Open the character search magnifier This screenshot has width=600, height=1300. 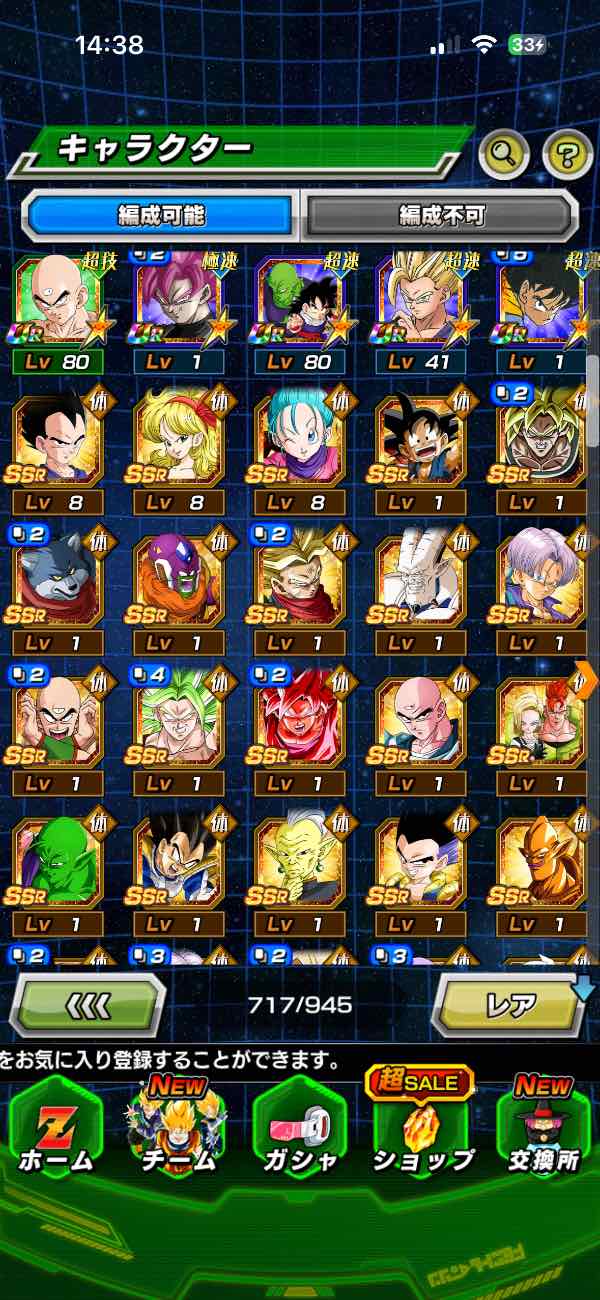point(504,154)
